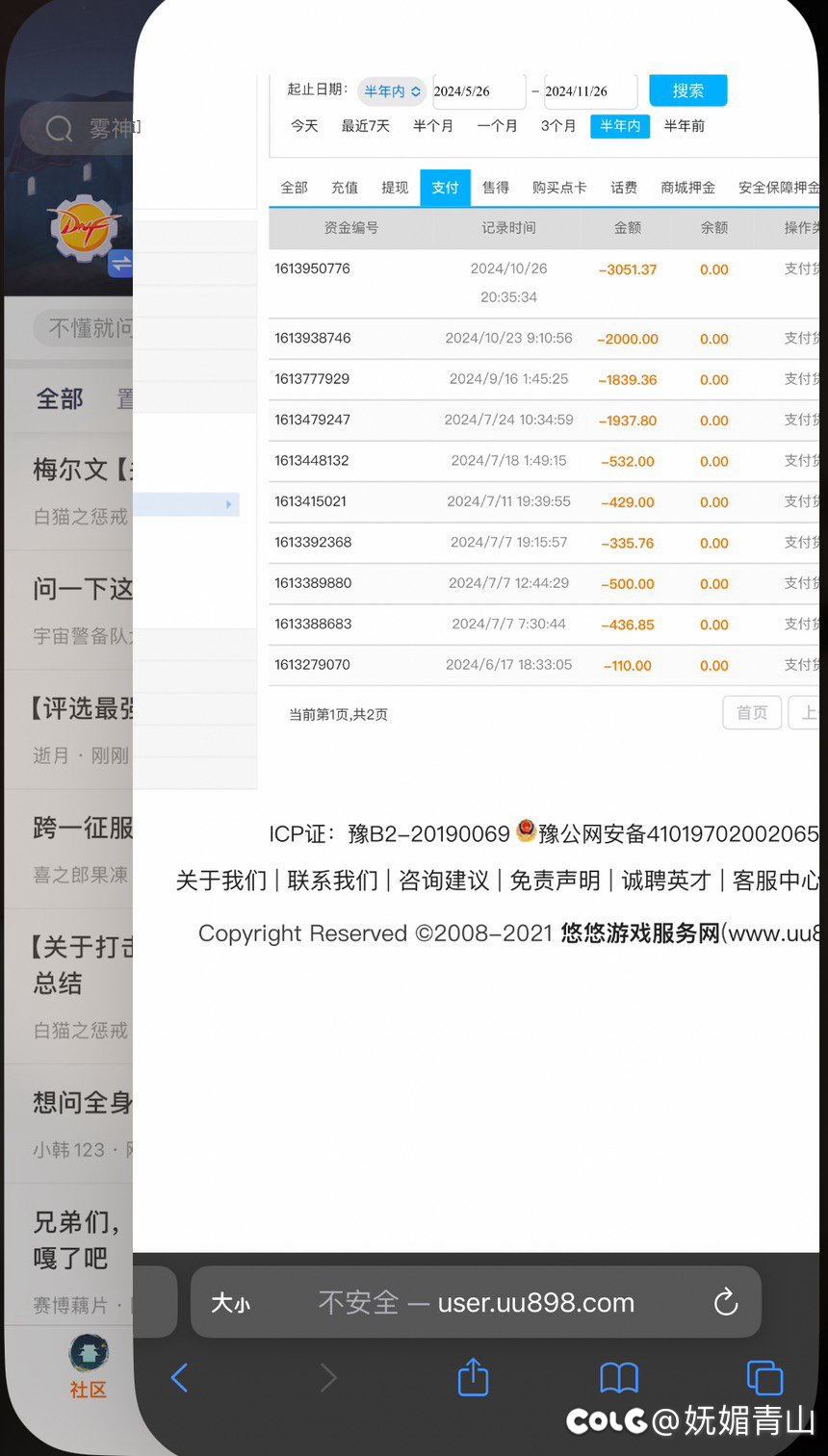The width and height of the screenshot is (828, 1456).
Task: Open the 购买点卡 tab
Action: coord(559,188)
